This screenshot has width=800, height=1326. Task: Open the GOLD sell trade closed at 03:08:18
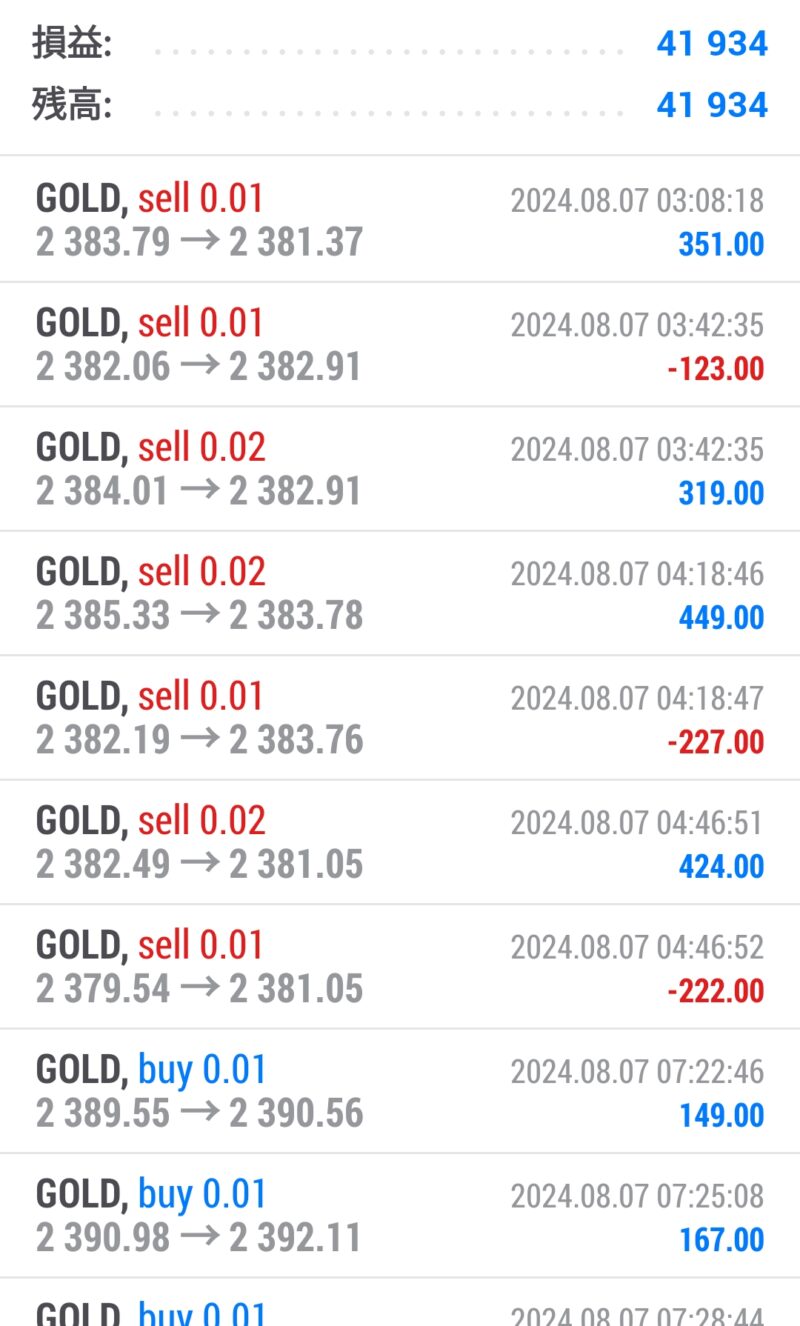(400, 220)
